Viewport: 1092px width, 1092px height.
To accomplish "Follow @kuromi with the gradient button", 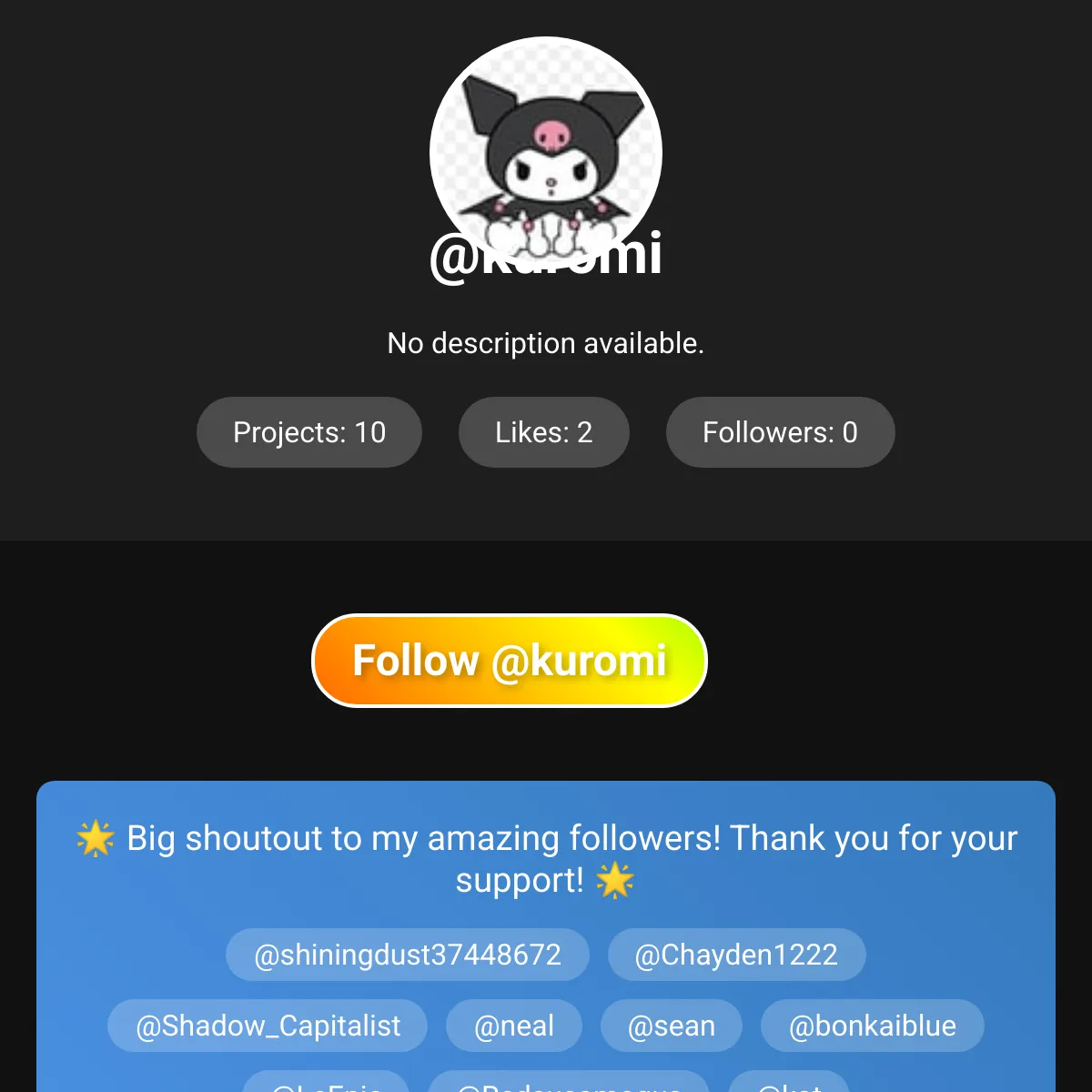I will click(x=509, y=661).
